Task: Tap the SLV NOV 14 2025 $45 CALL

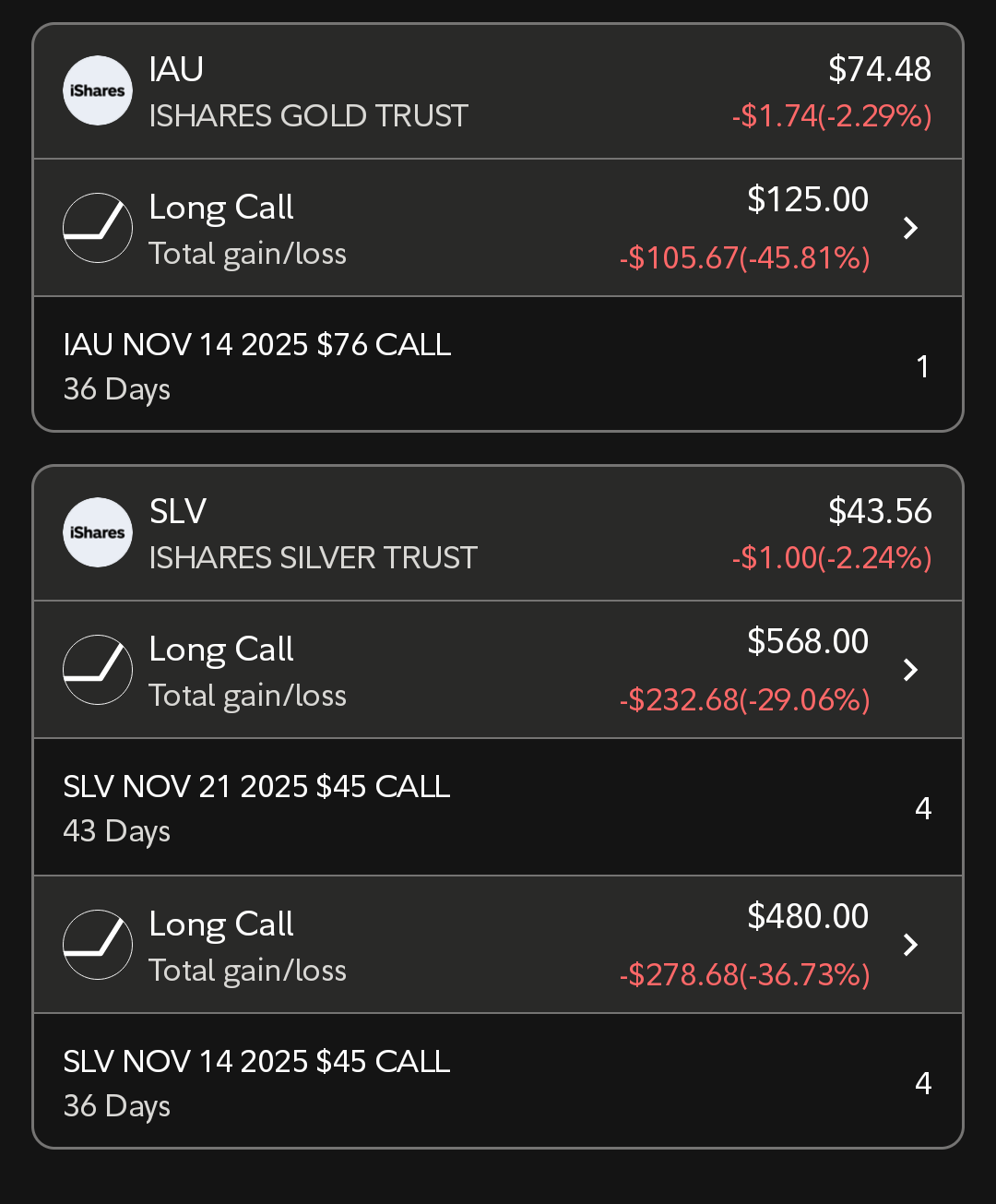Action: 498,1082
